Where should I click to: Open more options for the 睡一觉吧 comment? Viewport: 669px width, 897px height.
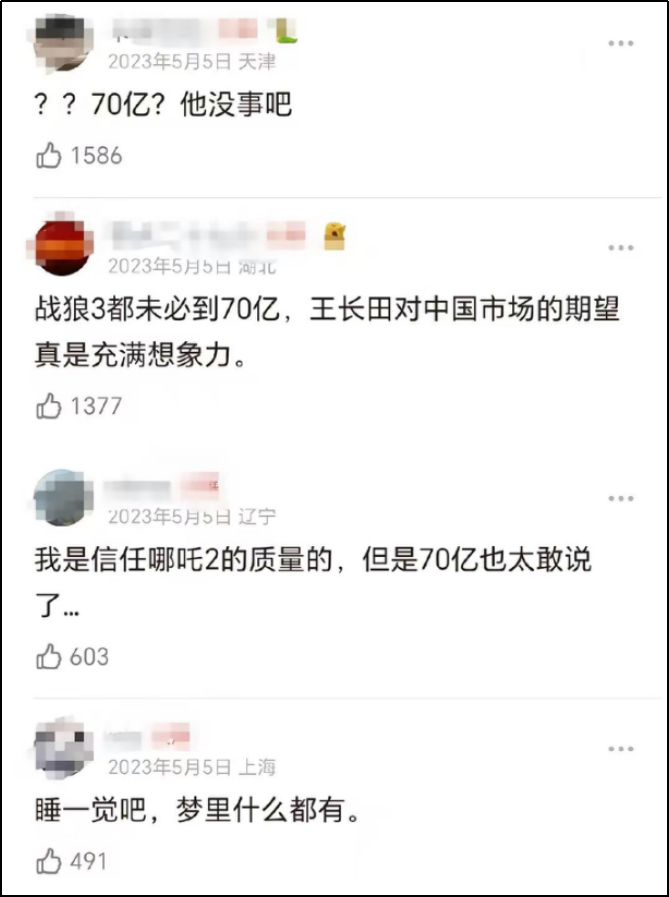[621, 748]
